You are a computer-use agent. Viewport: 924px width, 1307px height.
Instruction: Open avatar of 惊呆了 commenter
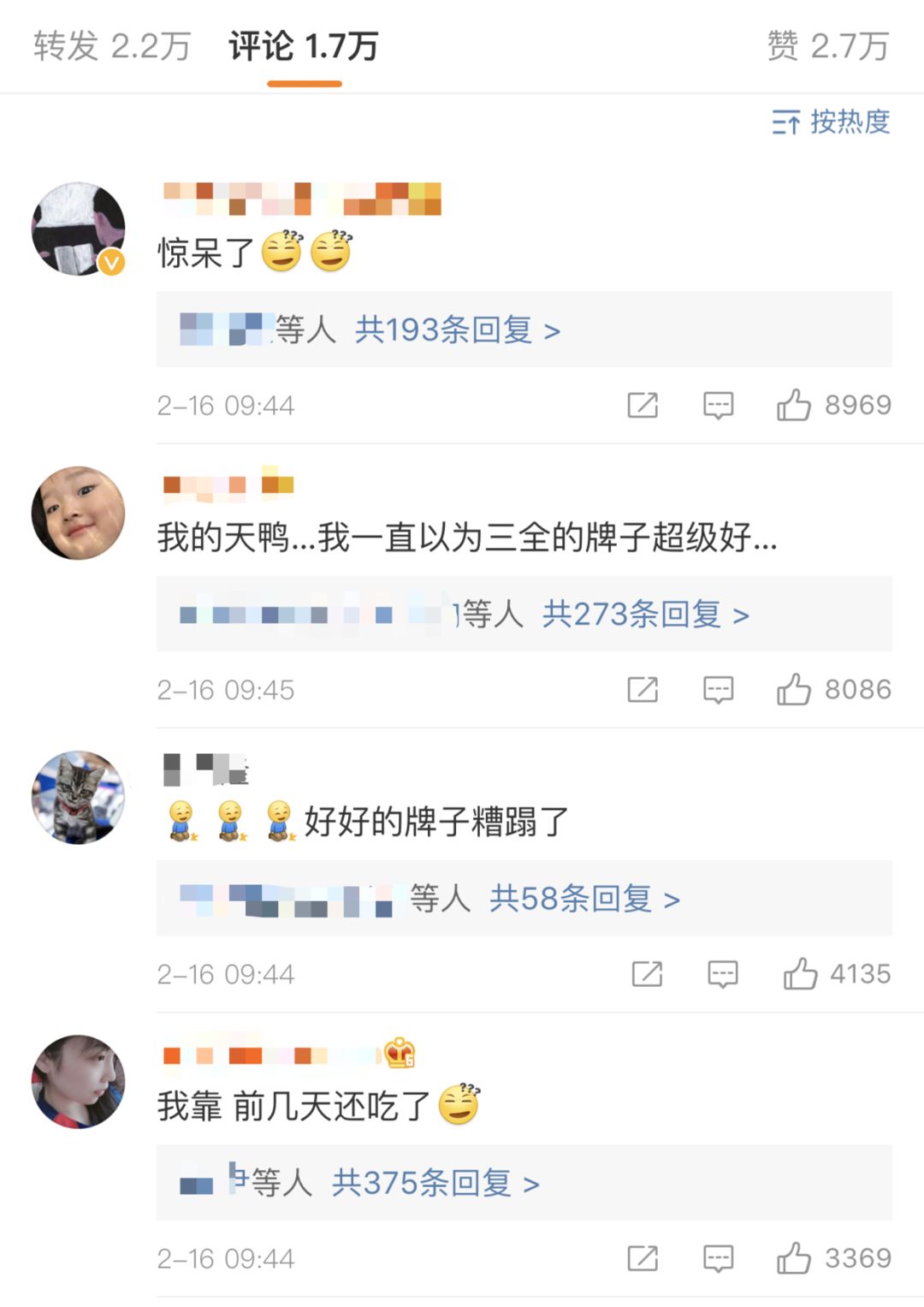(x=78, y=229)
